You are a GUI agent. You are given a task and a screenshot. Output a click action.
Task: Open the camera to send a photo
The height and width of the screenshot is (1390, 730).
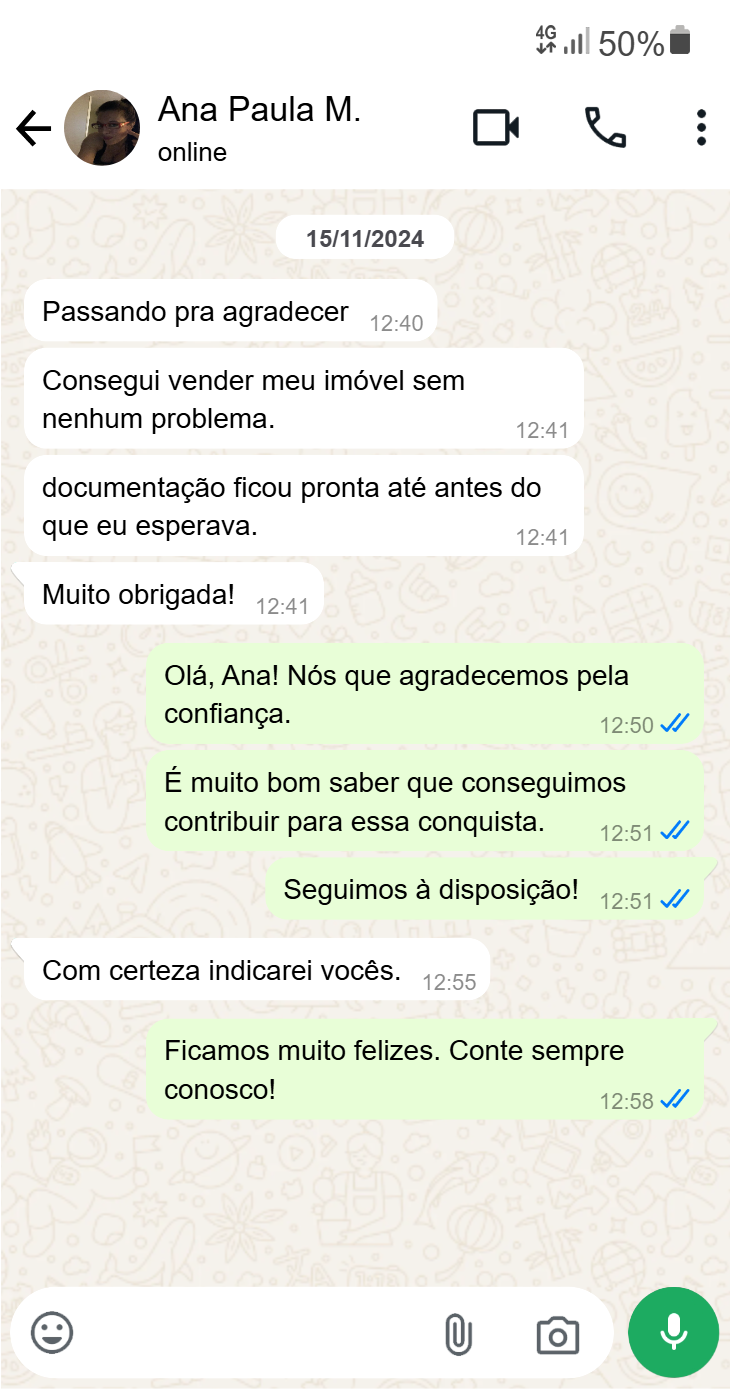click(557, 1334)
